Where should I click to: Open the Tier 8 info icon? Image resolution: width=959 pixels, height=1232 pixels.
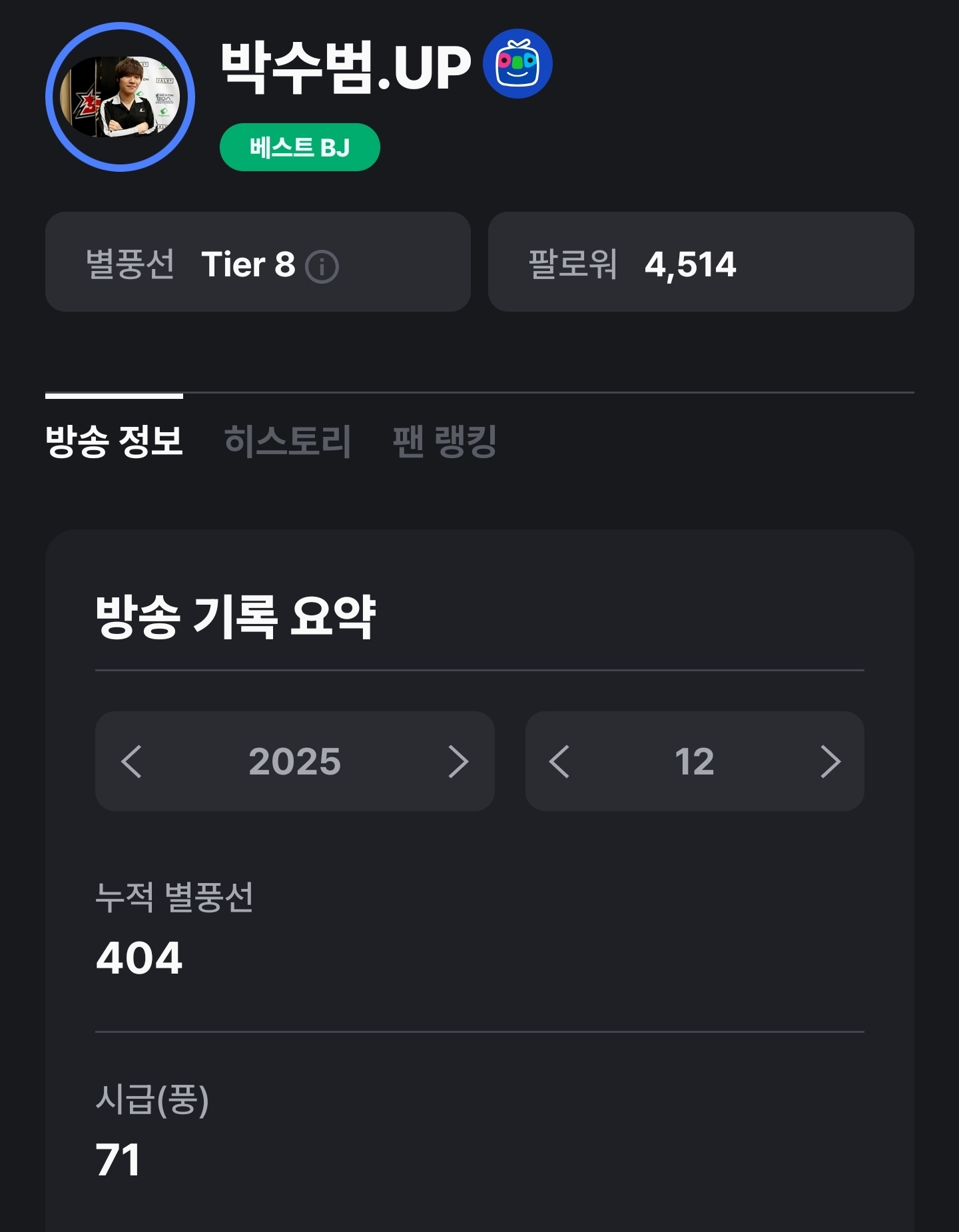click(322, 266)
